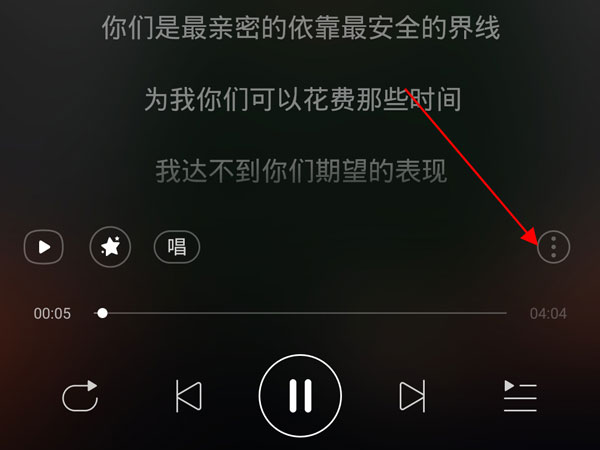600x450 pixels.
Task: Tap the 唱 sing-along button
Action: (x=177, y=247)
